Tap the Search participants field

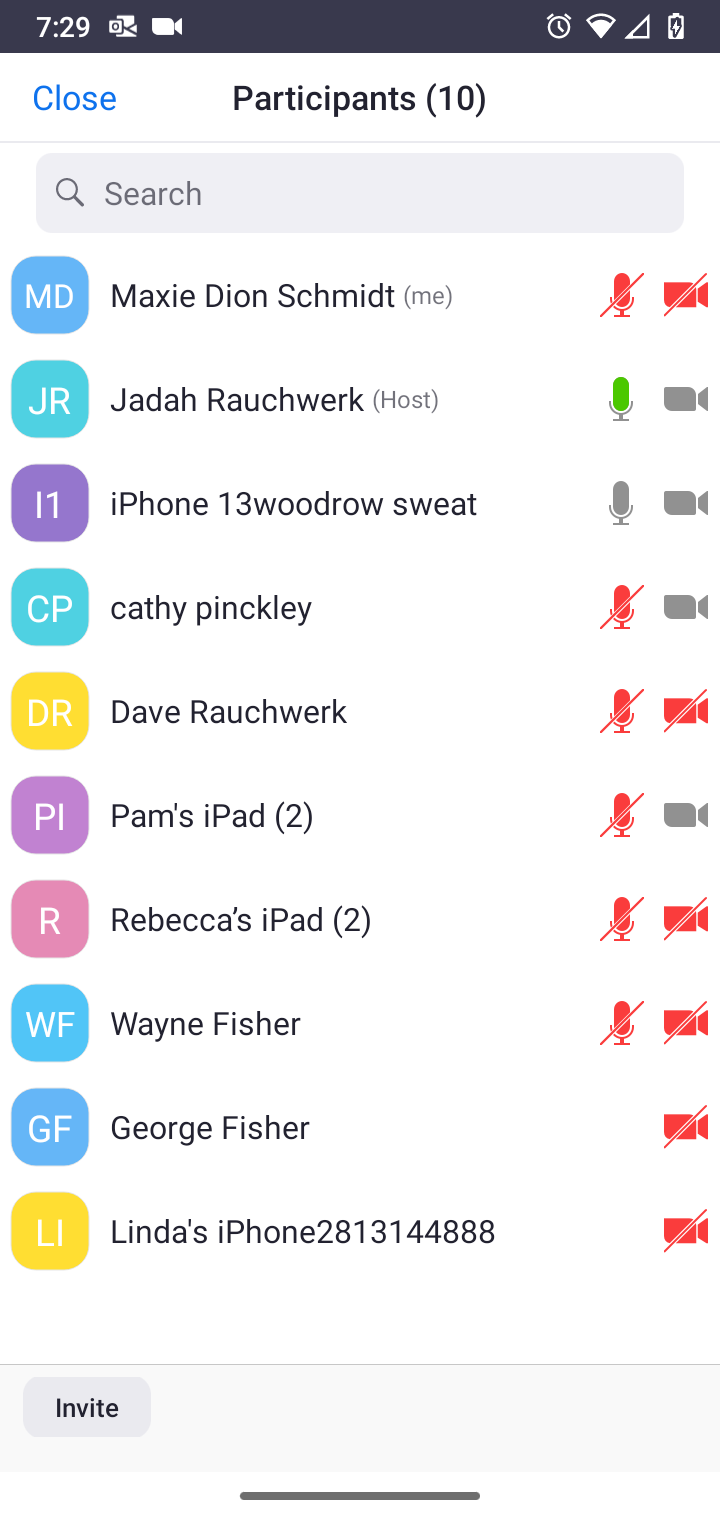[x=360, y=193]
